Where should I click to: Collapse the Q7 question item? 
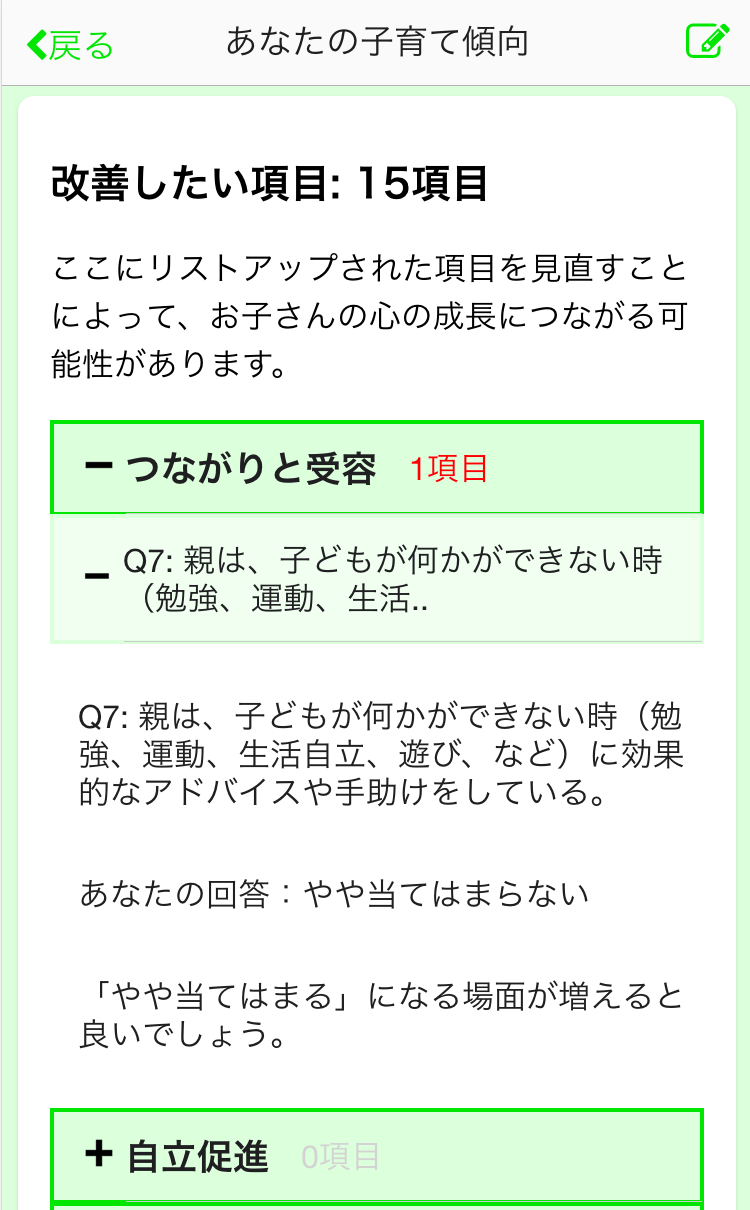click(x=377, y=578)
